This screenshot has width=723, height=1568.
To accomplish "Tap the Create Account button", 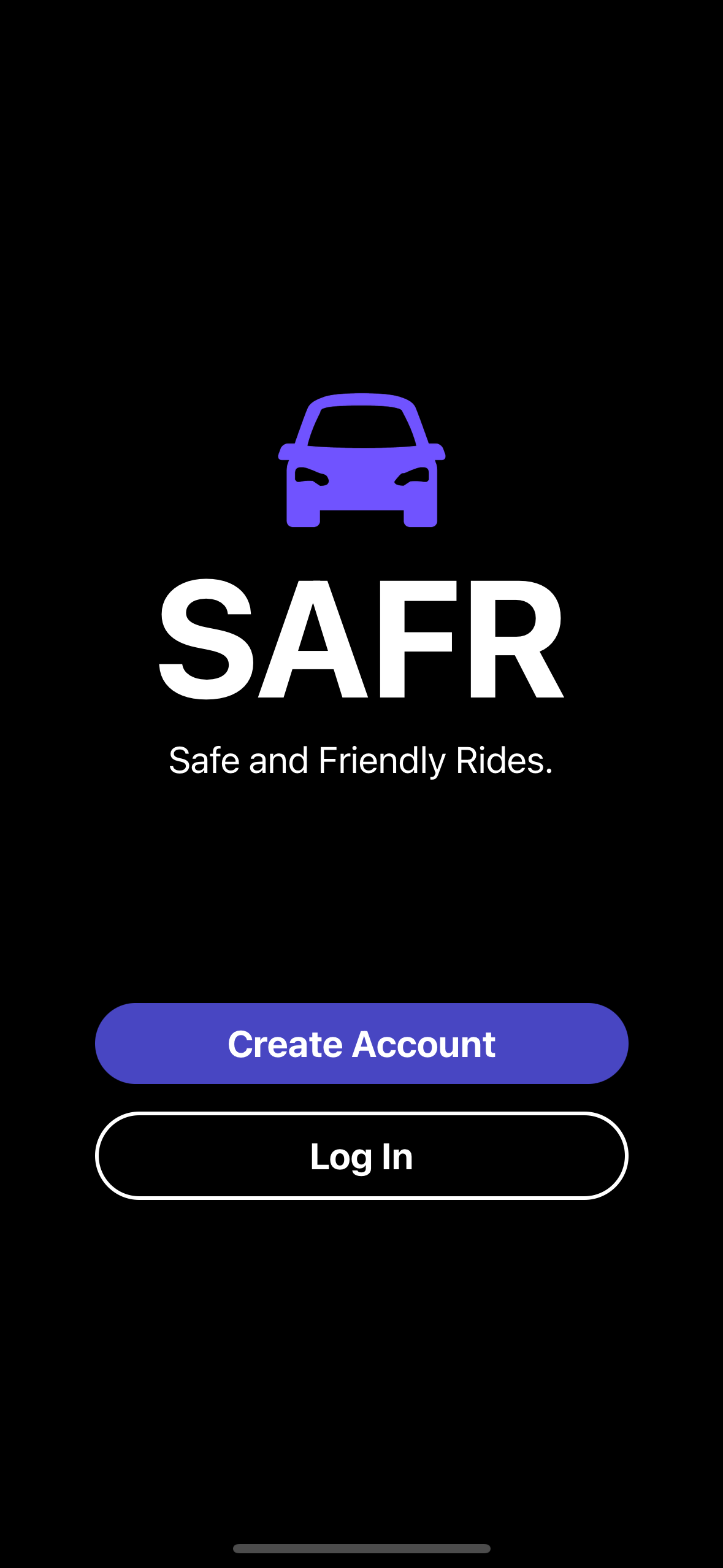I will 361,1043.
